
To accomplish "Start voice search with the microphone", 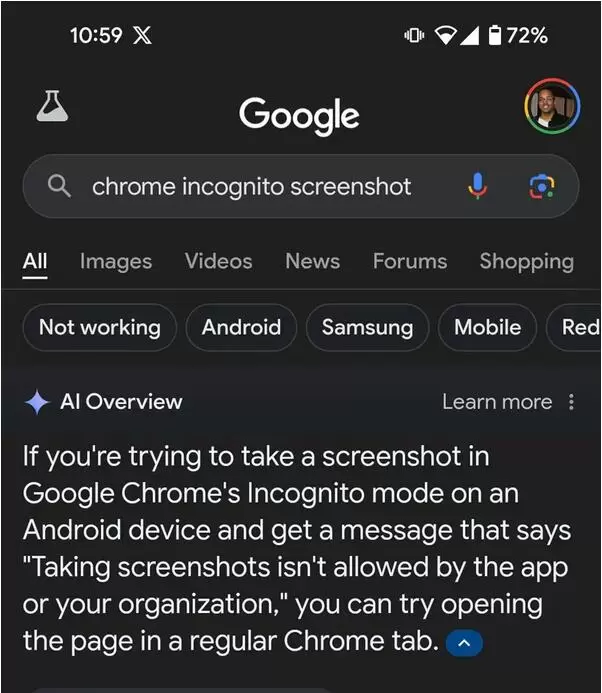I will 478,186.
